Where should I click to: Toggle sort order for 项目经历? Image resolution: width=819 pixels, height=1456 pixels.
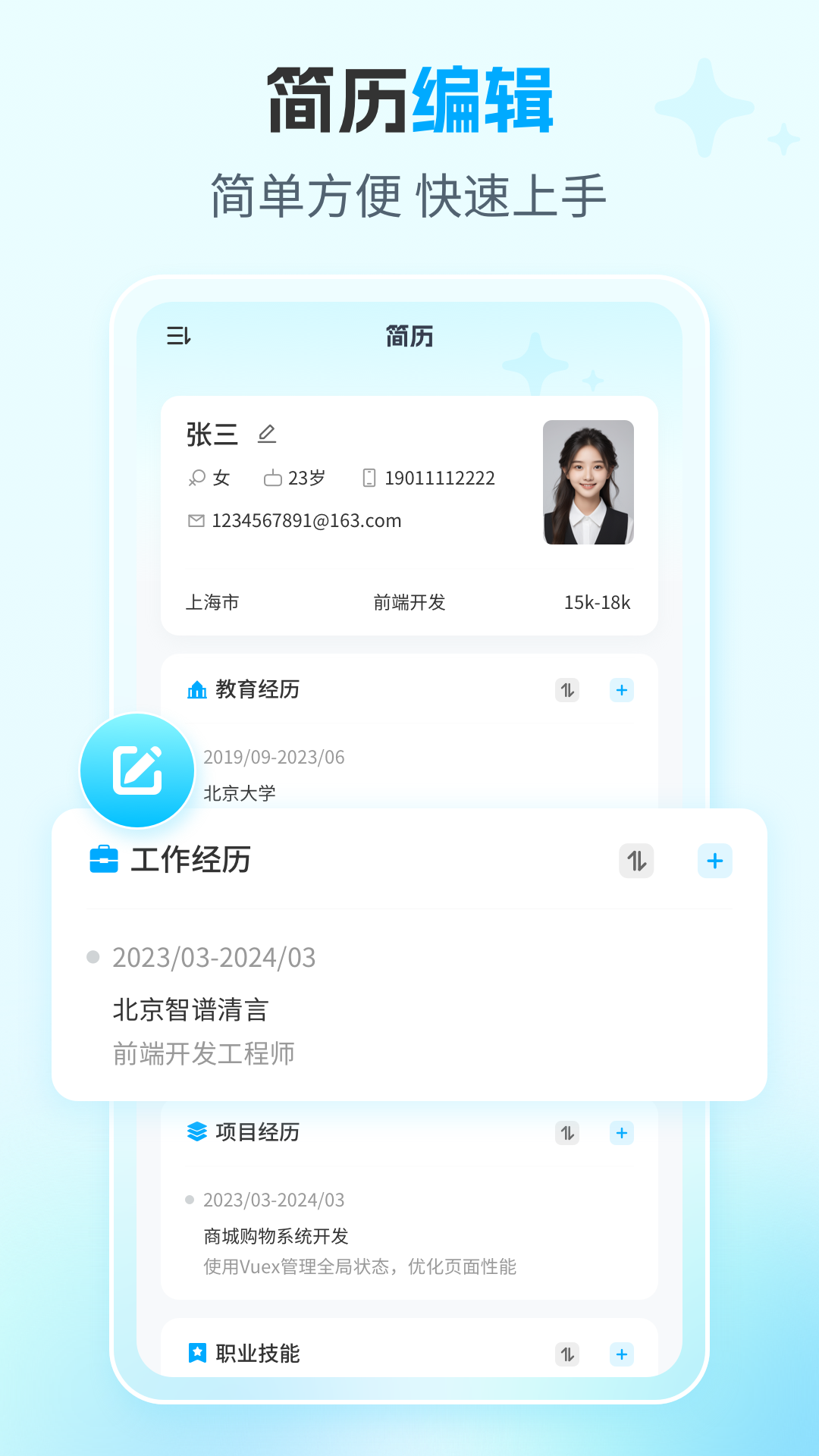coord(566,1132)
